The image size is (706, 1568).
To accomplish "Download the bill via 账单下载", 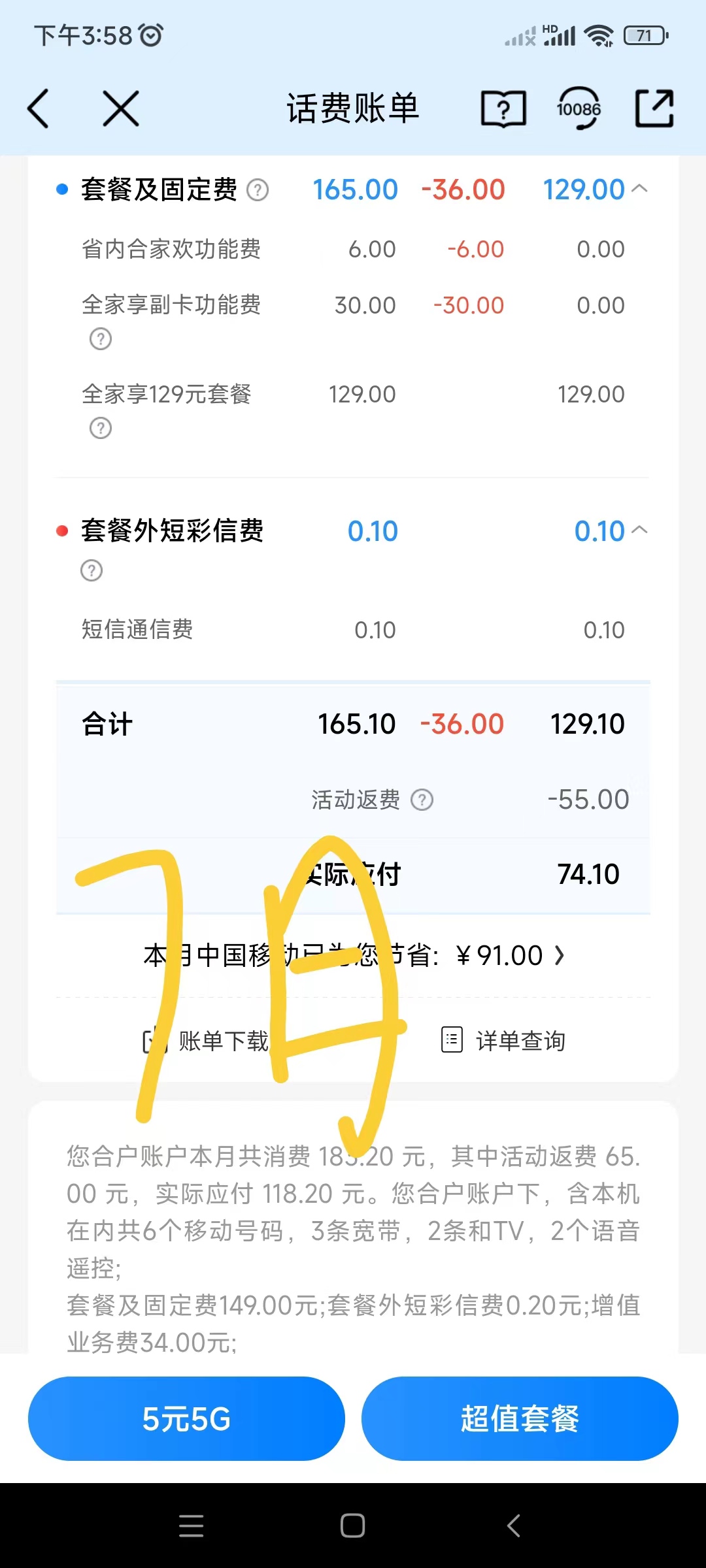I will 206,1041.
